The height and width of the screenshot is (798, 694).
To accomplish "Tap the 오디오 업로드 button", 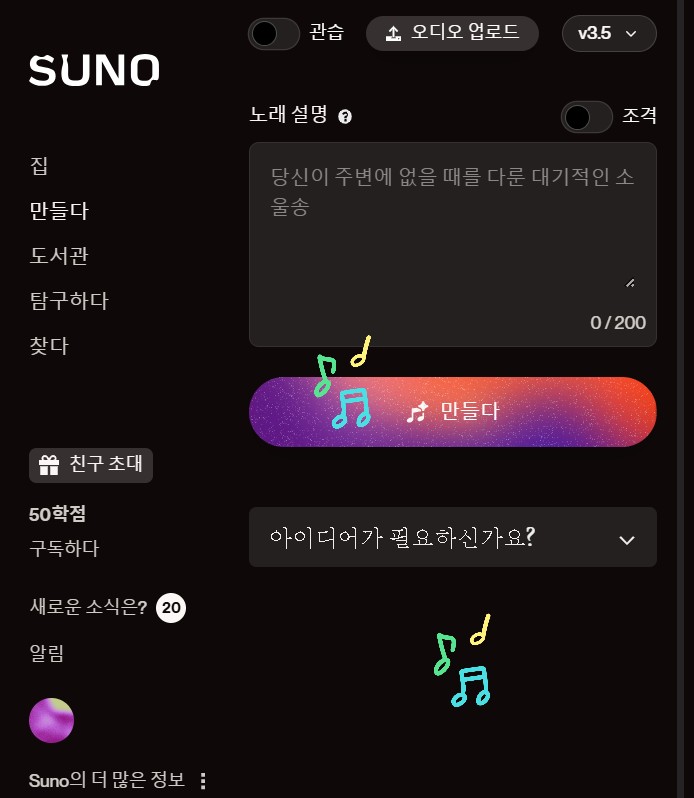I will pos(452,33).
